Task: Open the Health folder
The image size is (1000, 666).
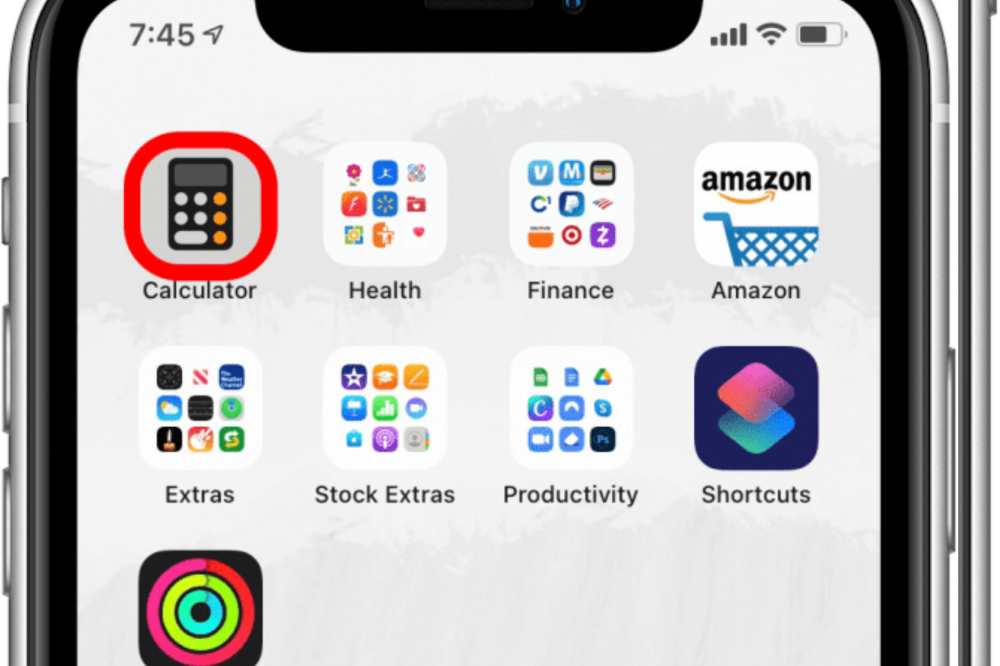Action: (x=385, y=204)
